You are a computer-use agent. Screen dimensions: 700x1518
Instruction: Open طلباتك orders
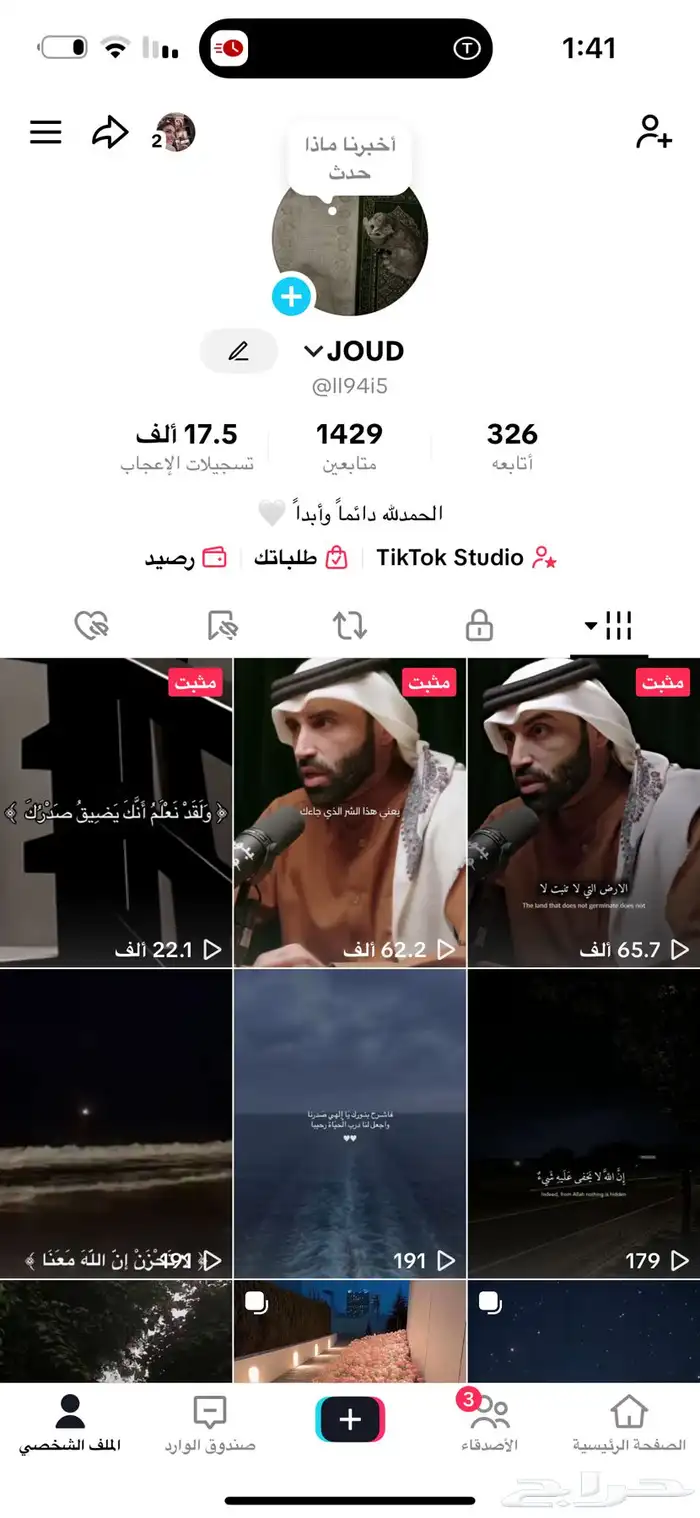click(299, 557)
